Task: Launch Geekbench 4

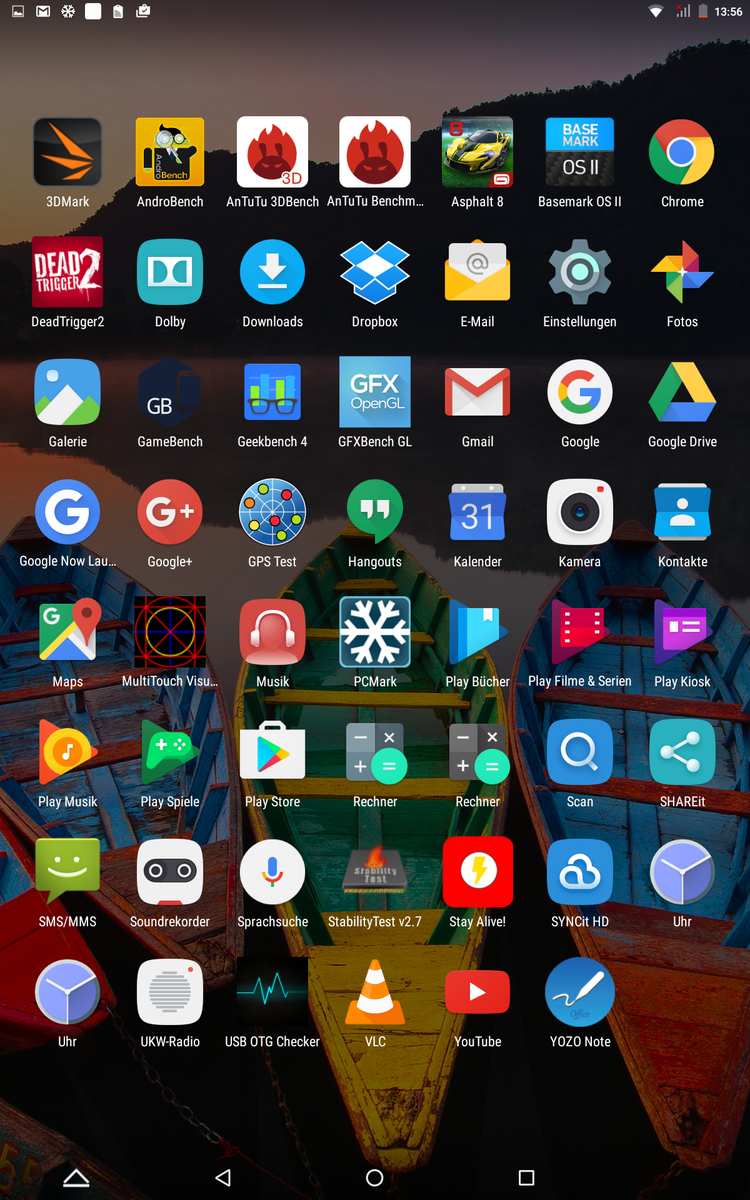Action: point(273,393)
